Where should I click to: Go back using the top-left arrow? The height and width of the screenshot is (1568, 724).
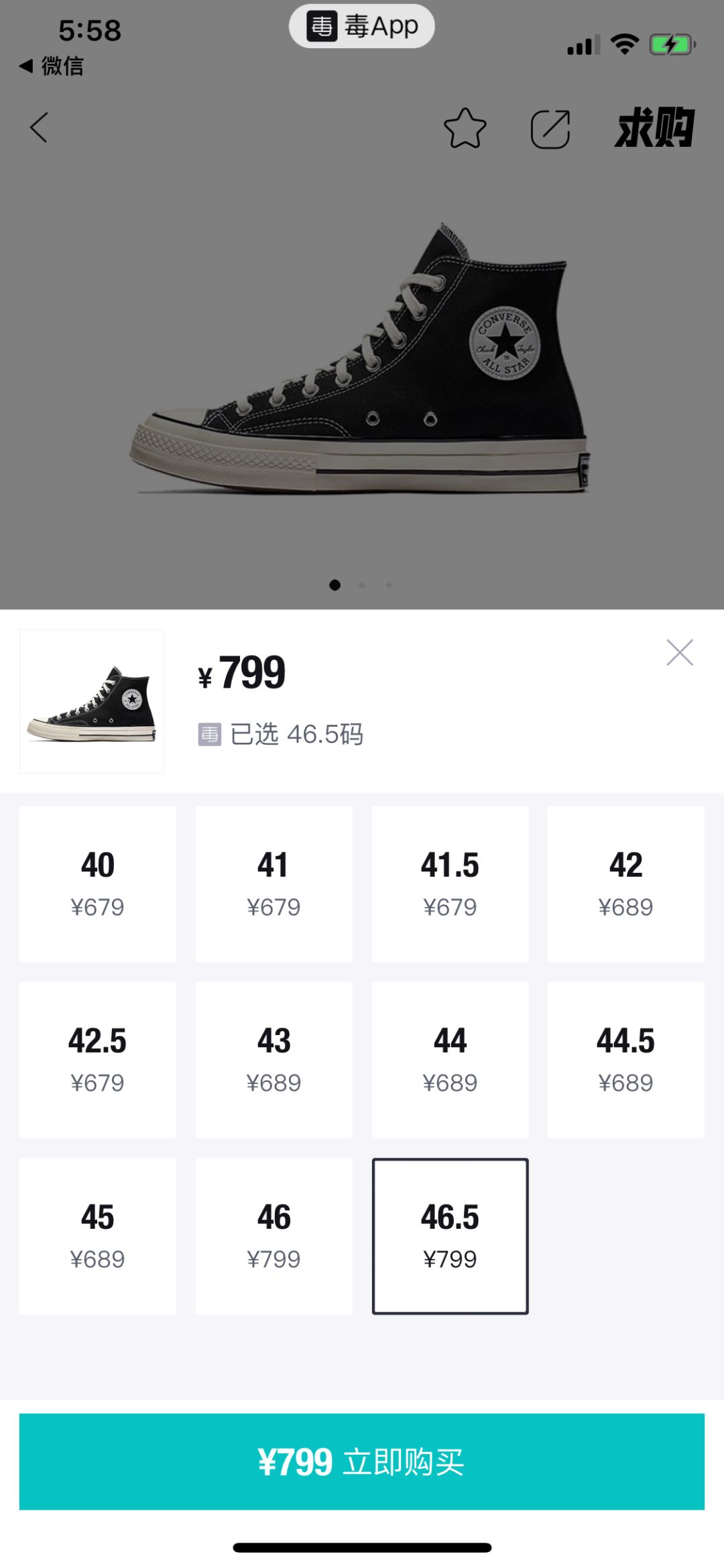pos(39,127)
